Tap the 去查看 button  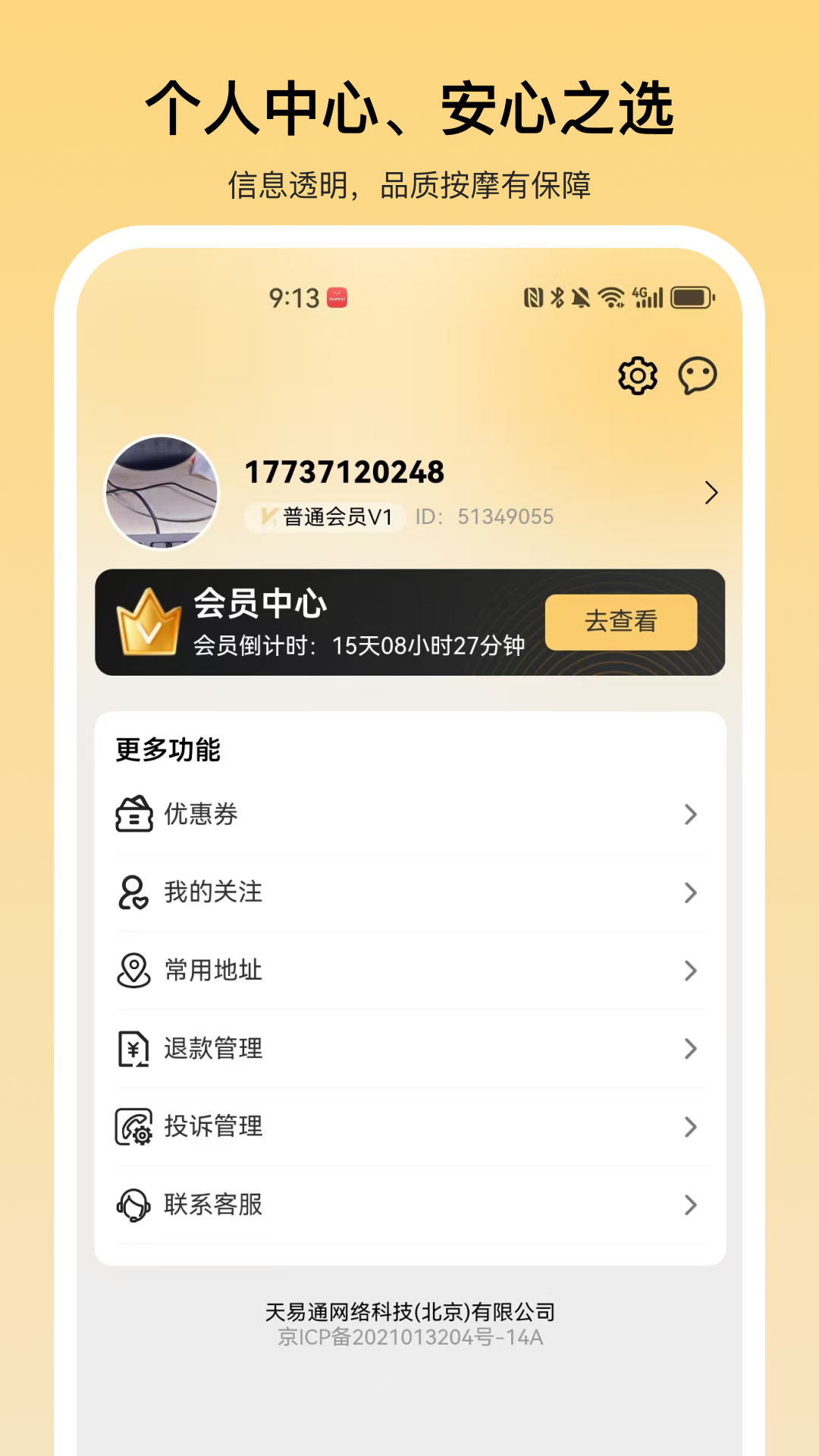tap(621, 622)
